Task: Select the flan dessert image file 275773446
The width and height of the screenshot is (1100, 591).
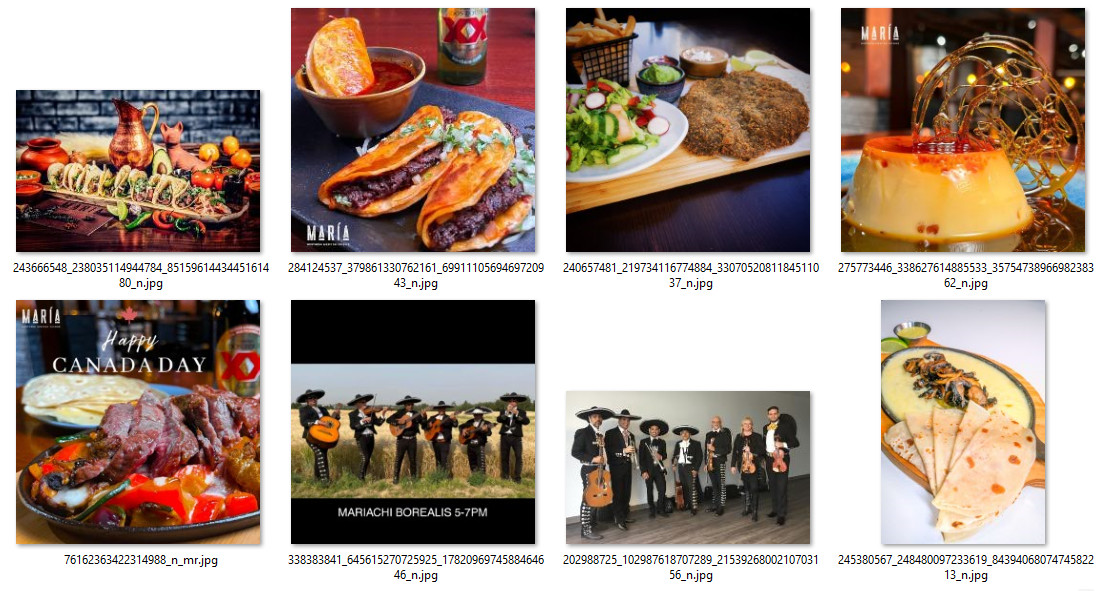Action: pos(963,130)
